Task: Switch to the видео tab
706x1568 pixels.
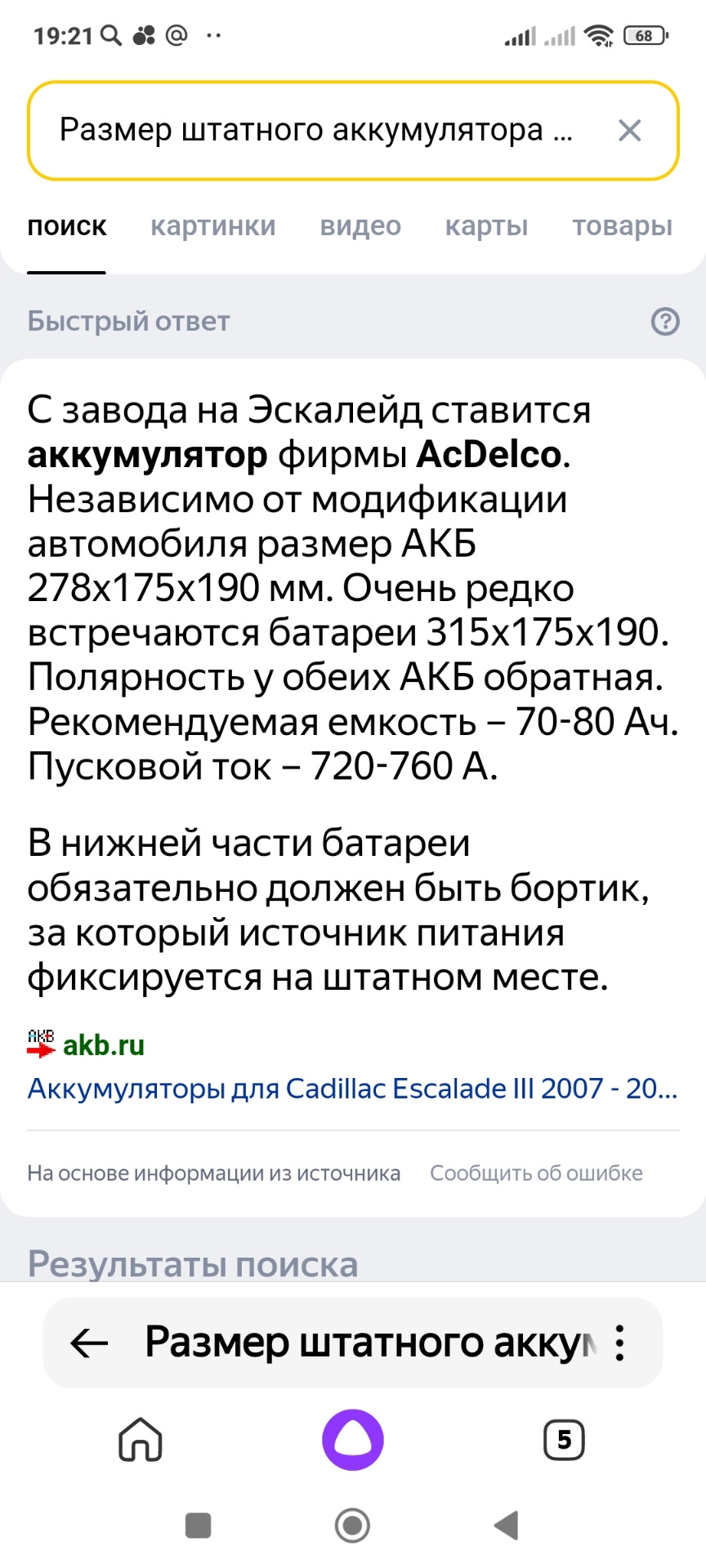Action: click(360, 226)
